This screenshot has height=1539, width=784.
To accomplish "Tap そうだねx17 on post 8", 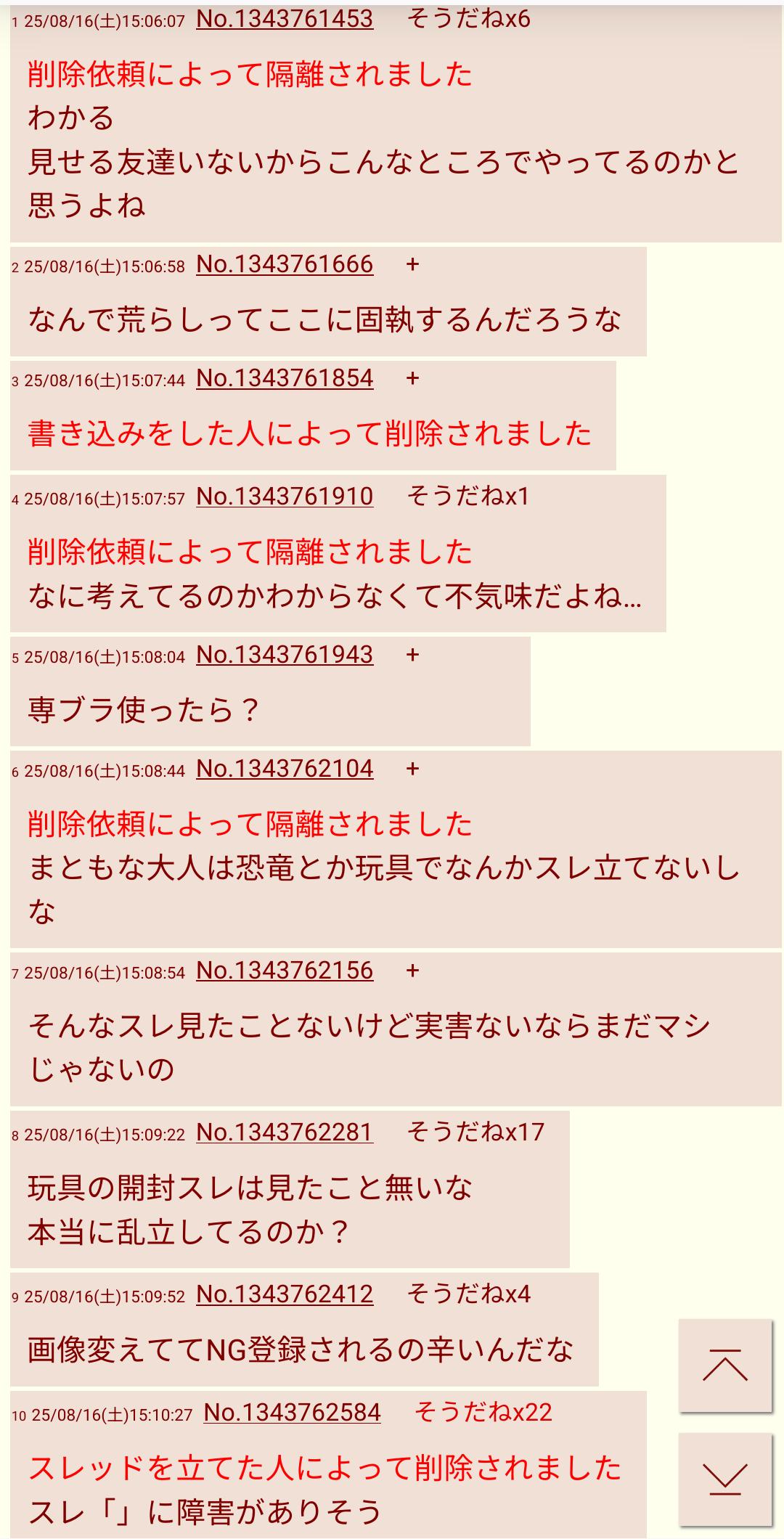I will (x=475, y=1132).
